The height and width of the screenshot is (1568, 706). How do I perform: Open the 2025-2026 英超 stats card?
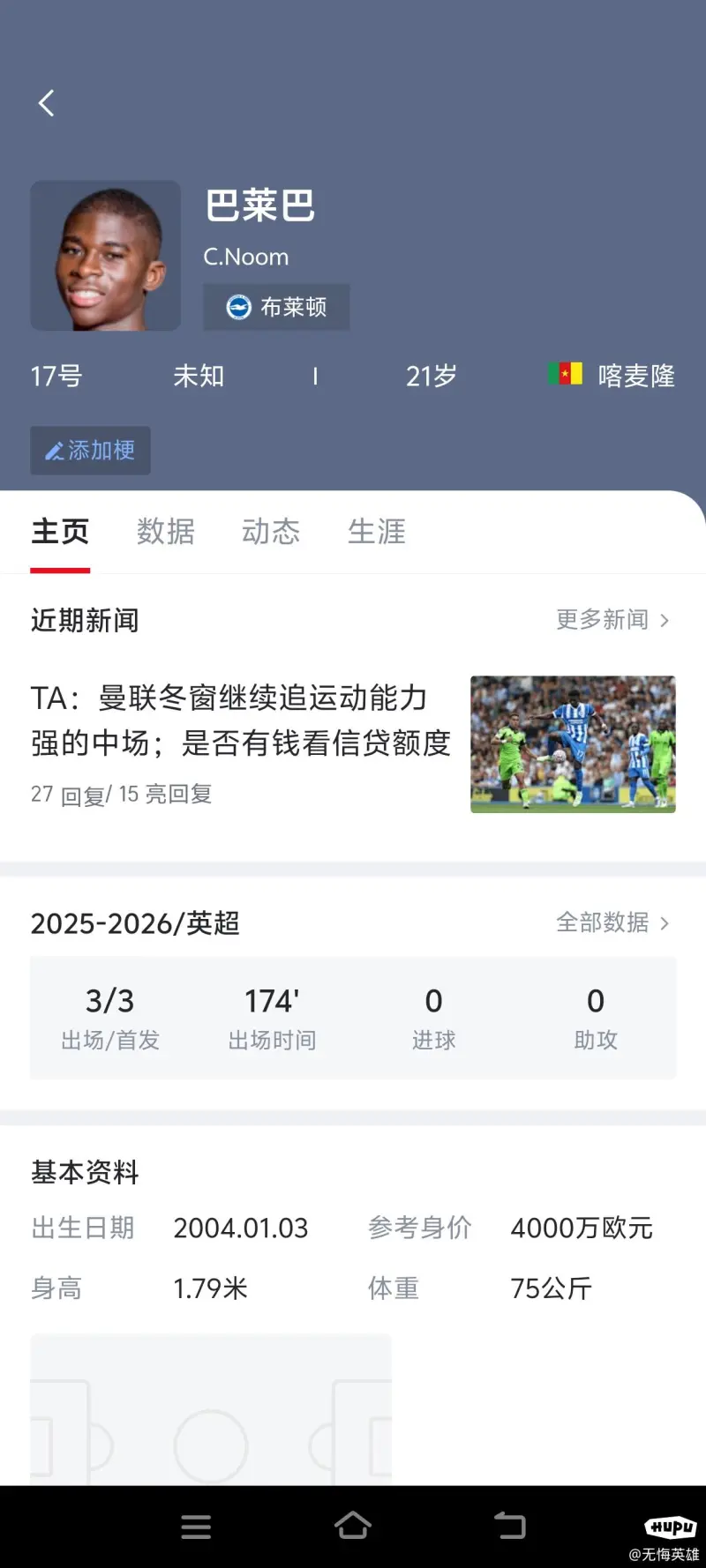click(x=353, y=1018)
